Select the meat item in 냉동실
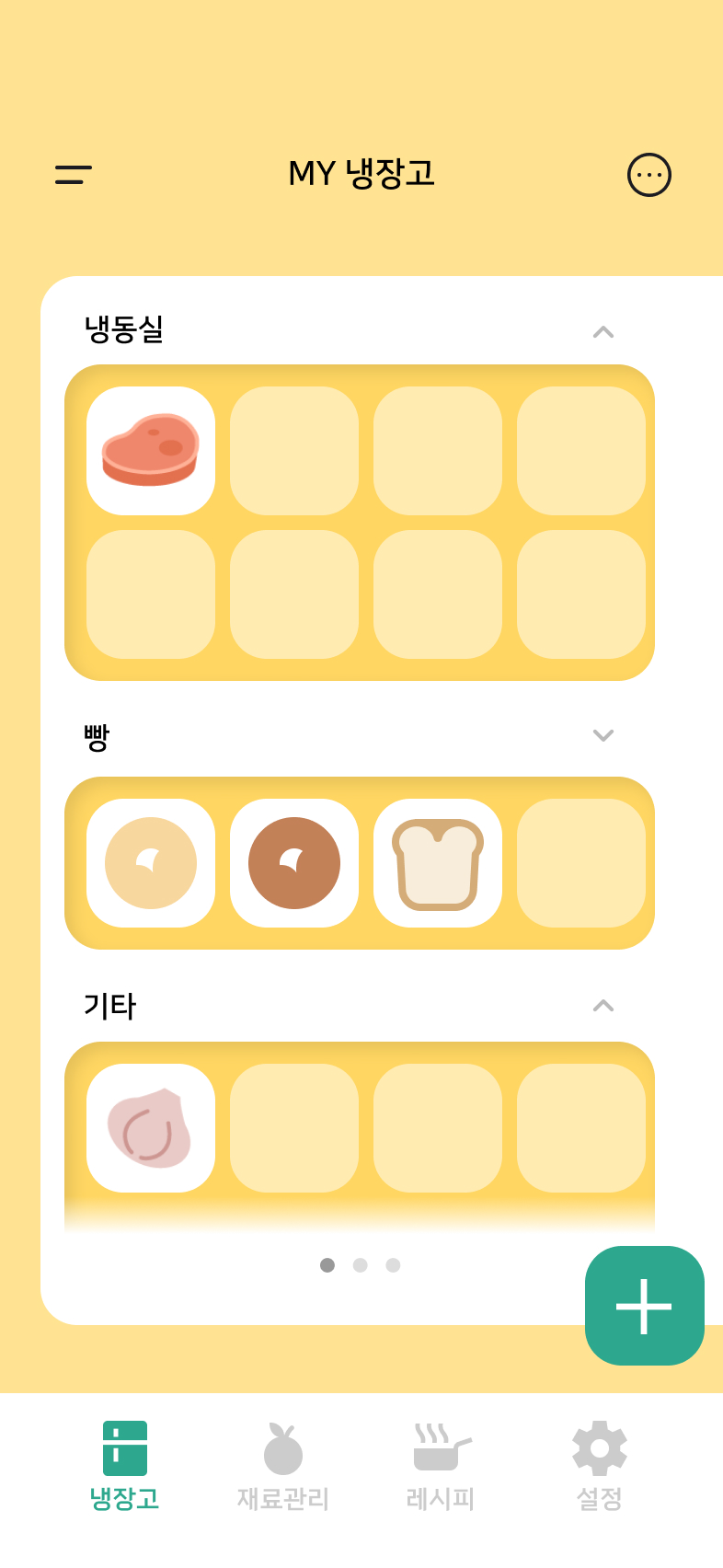The width and height of the screenshot is (723, 1568). coord(150,450)
